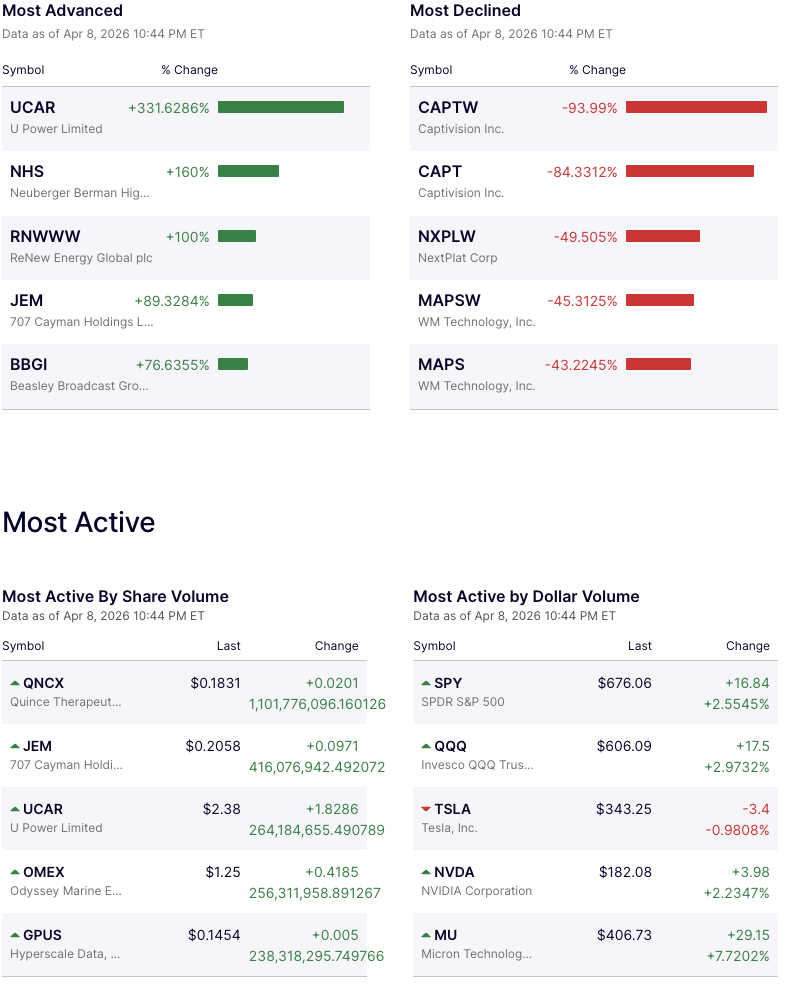Open UCAR in the Most Advanced list

click(x=33, y=108)
